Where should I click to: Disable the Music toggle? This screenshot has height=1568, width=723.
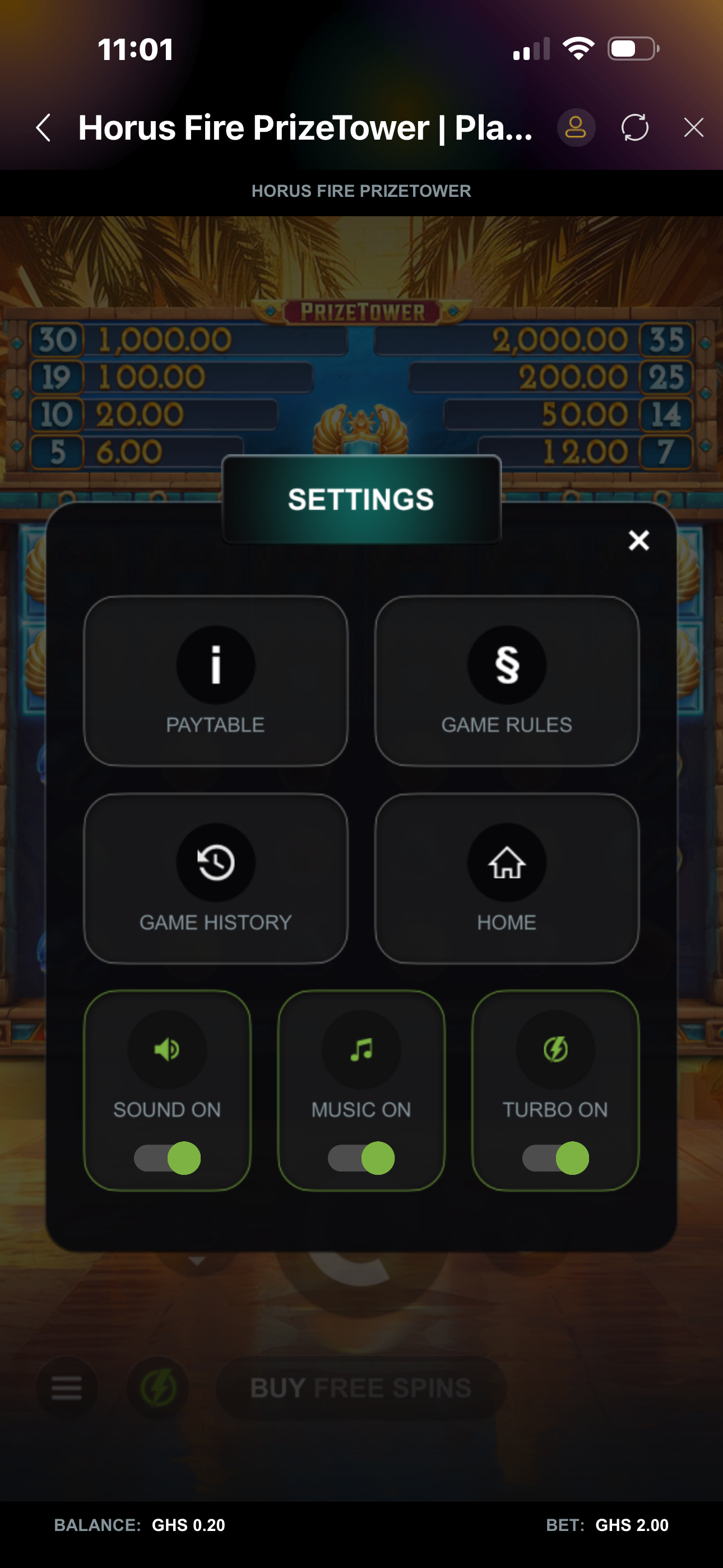click(361, 1157)
